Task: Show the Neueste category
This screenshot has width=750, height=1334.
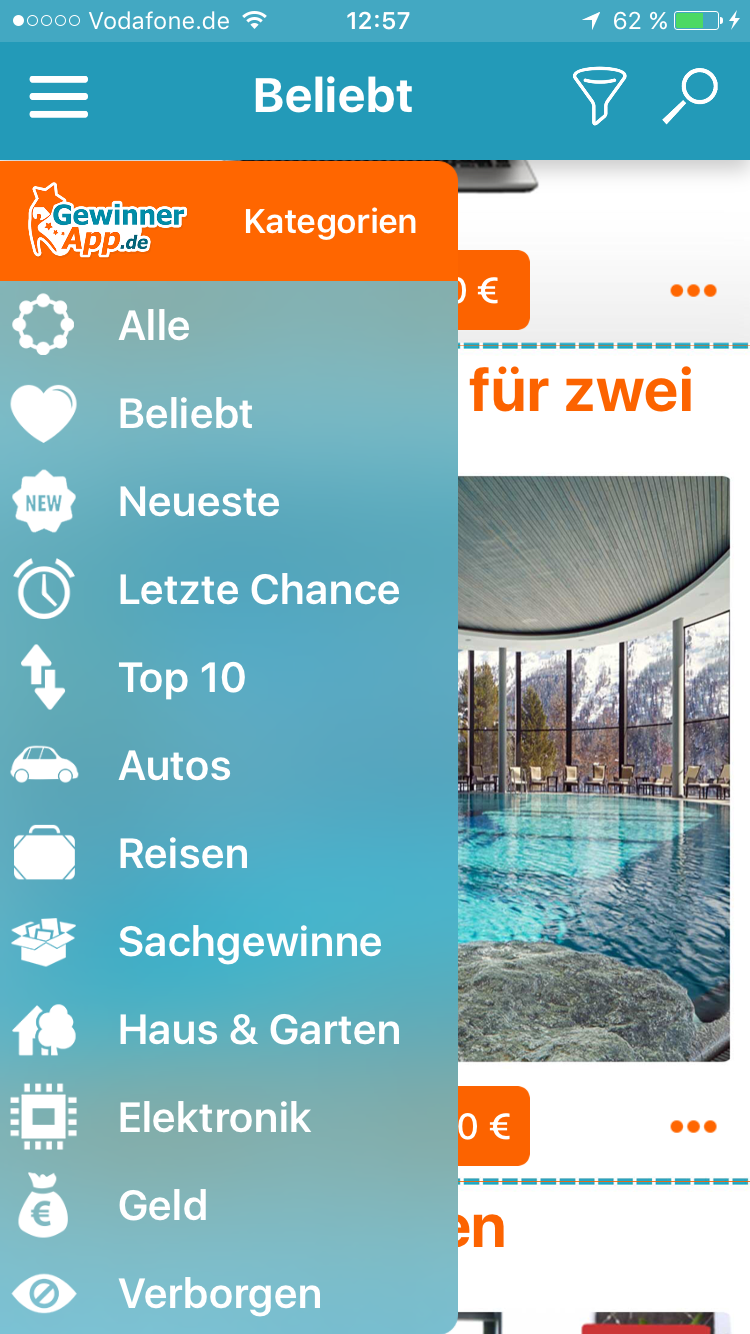Action: coord(198,502)
